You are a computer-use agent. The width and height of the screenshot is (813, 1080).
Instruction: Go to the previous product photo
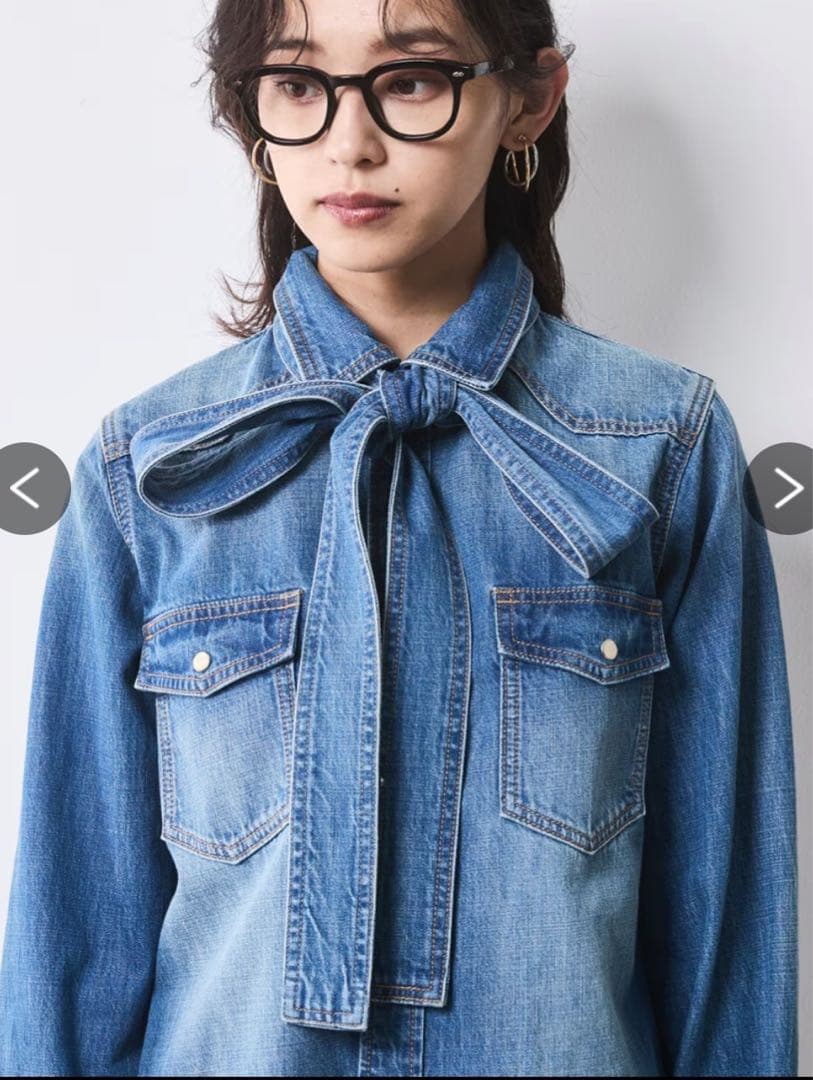coord(28,488)
